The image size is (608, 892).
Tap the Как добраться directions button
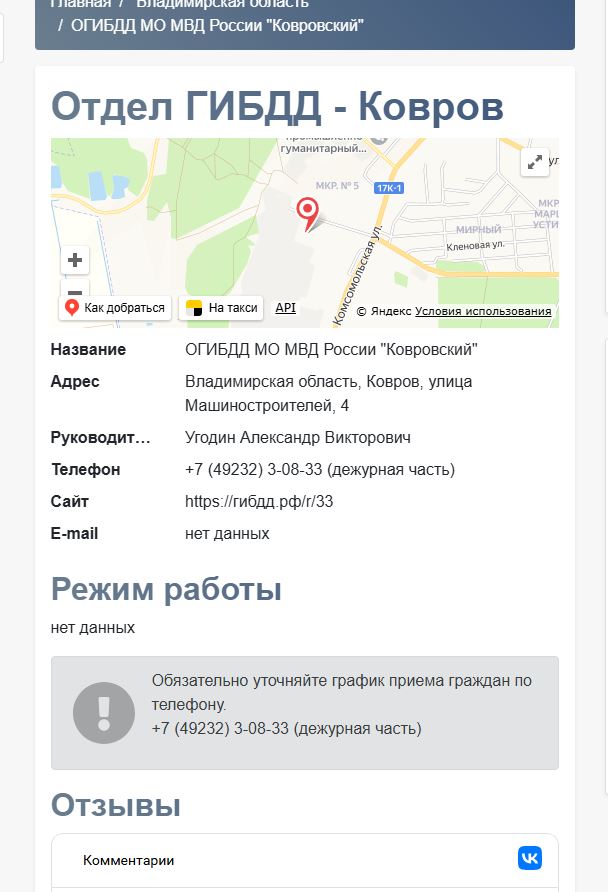click(x=115, y=308)
